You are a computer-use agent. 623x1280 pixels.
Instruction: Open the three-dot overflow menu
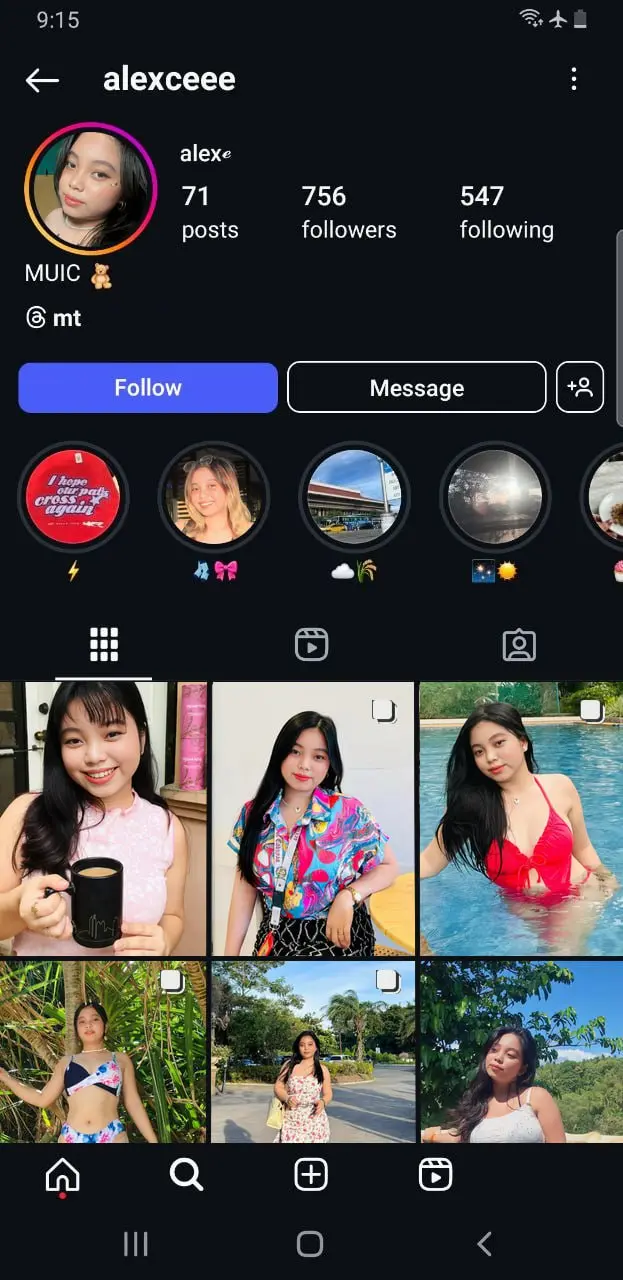[x=573, y=79]
